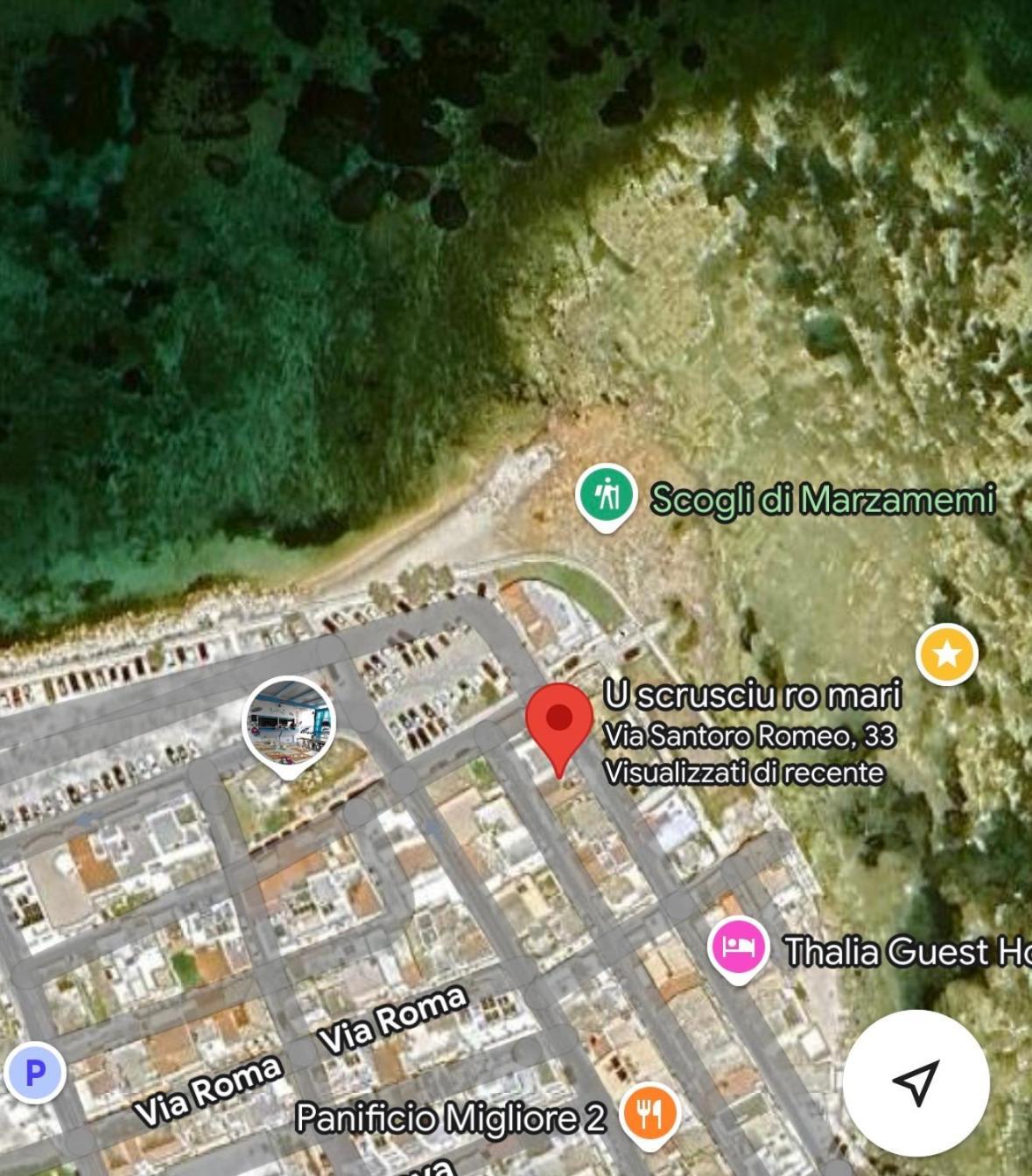Open the starred saved place marker

[946, 654]
